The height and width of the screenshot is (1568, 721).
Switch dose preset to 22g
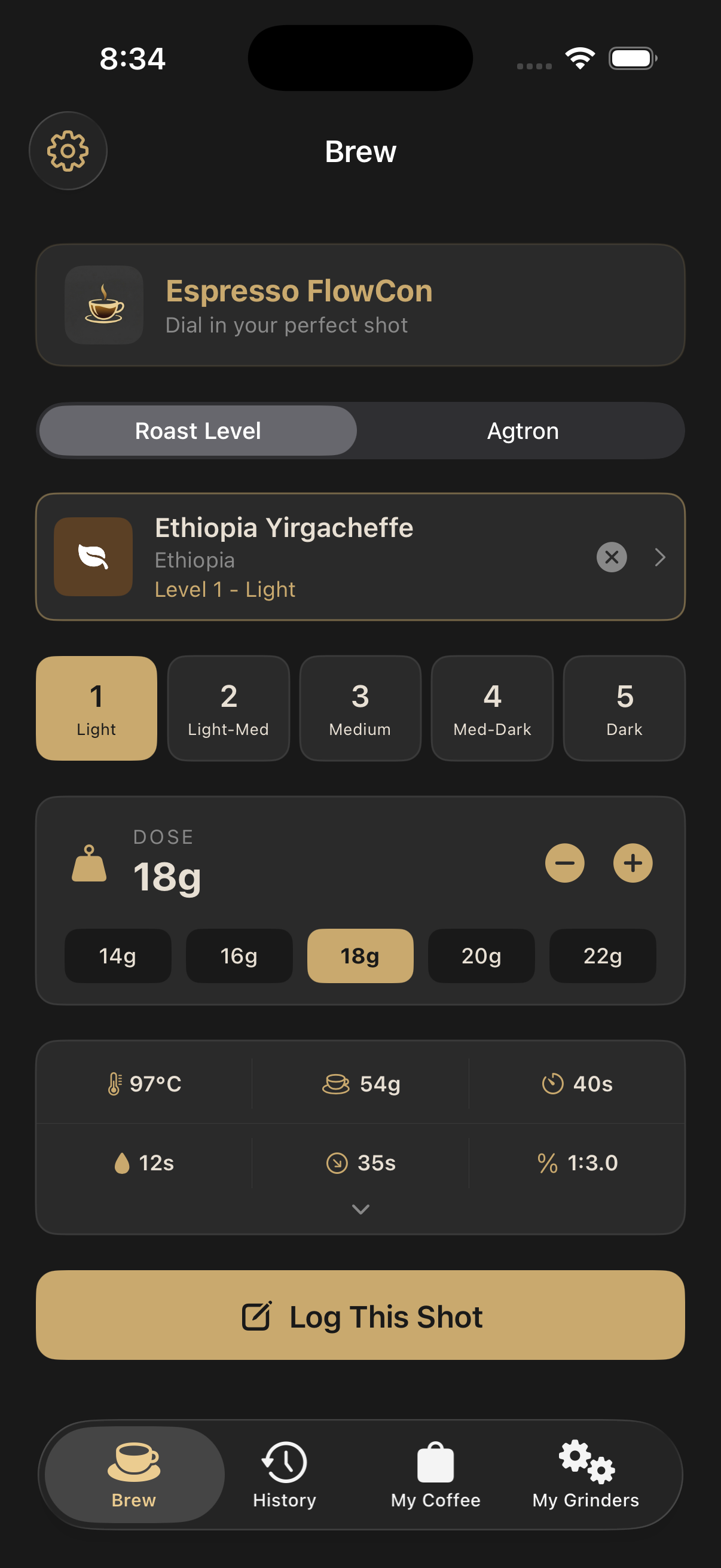(x=602, y=956)
